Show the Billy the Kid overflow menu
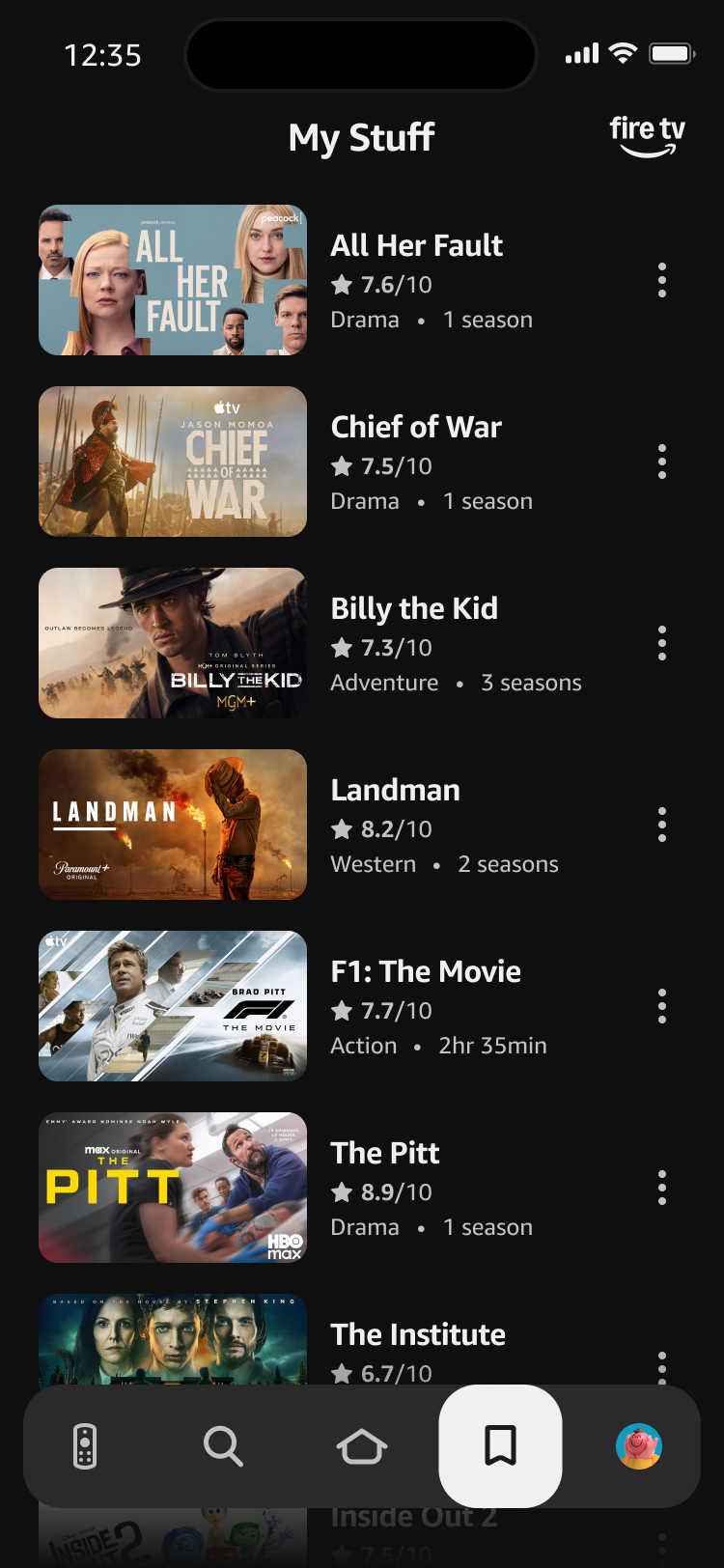This screenshot has height=1568, width=724. 662,643
